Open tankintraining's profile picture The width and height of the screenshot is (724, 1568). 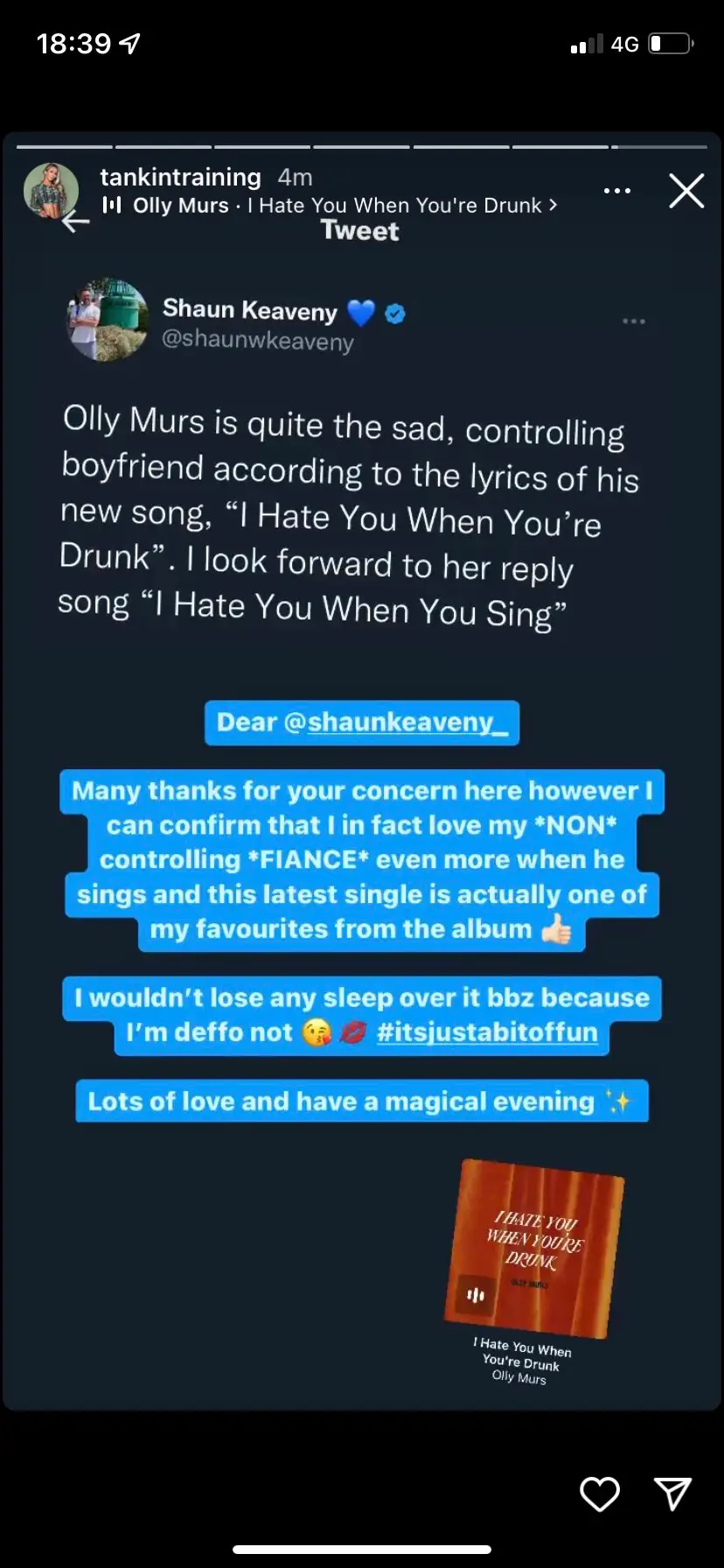coord(51,190)
